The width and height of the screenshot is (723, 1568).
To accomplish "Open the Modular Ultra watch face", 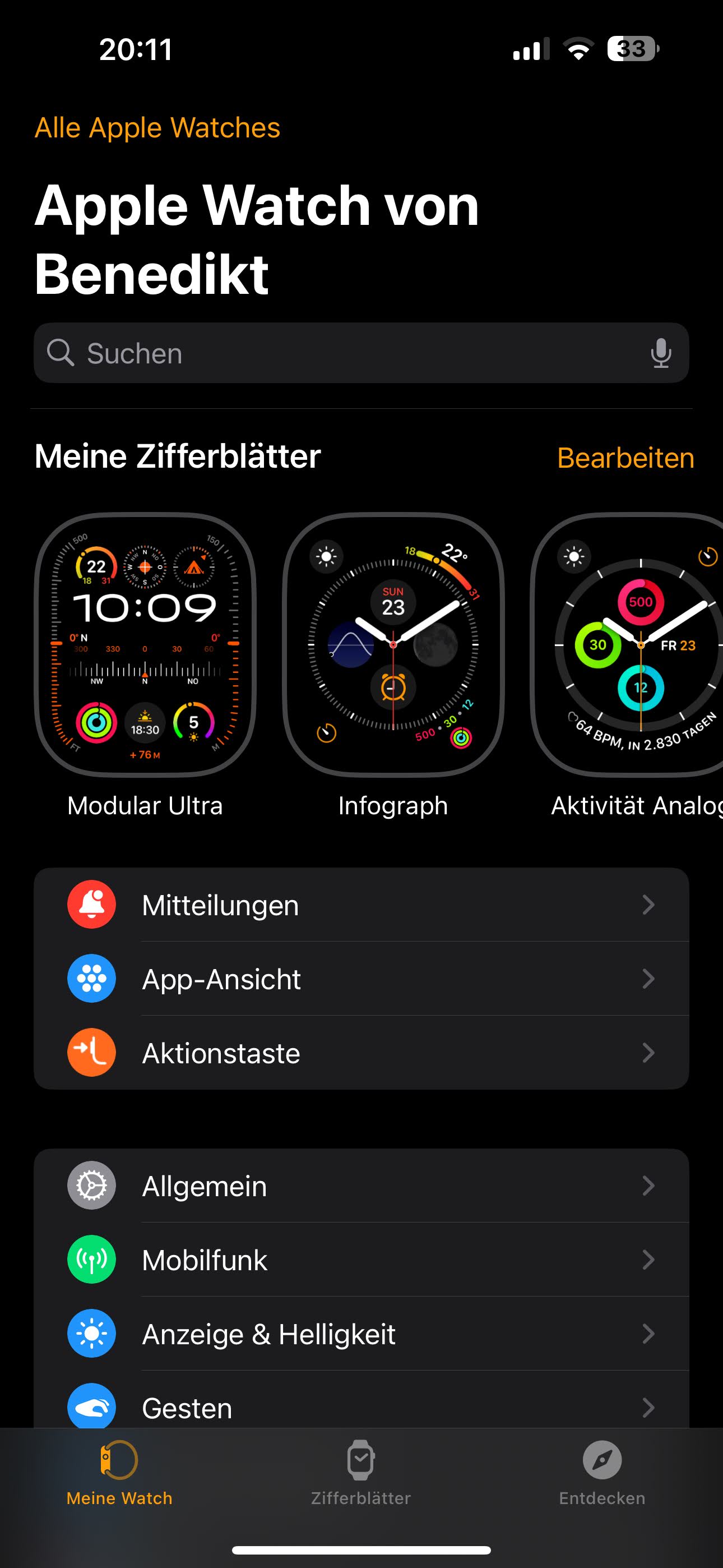I will click(145, 645).
